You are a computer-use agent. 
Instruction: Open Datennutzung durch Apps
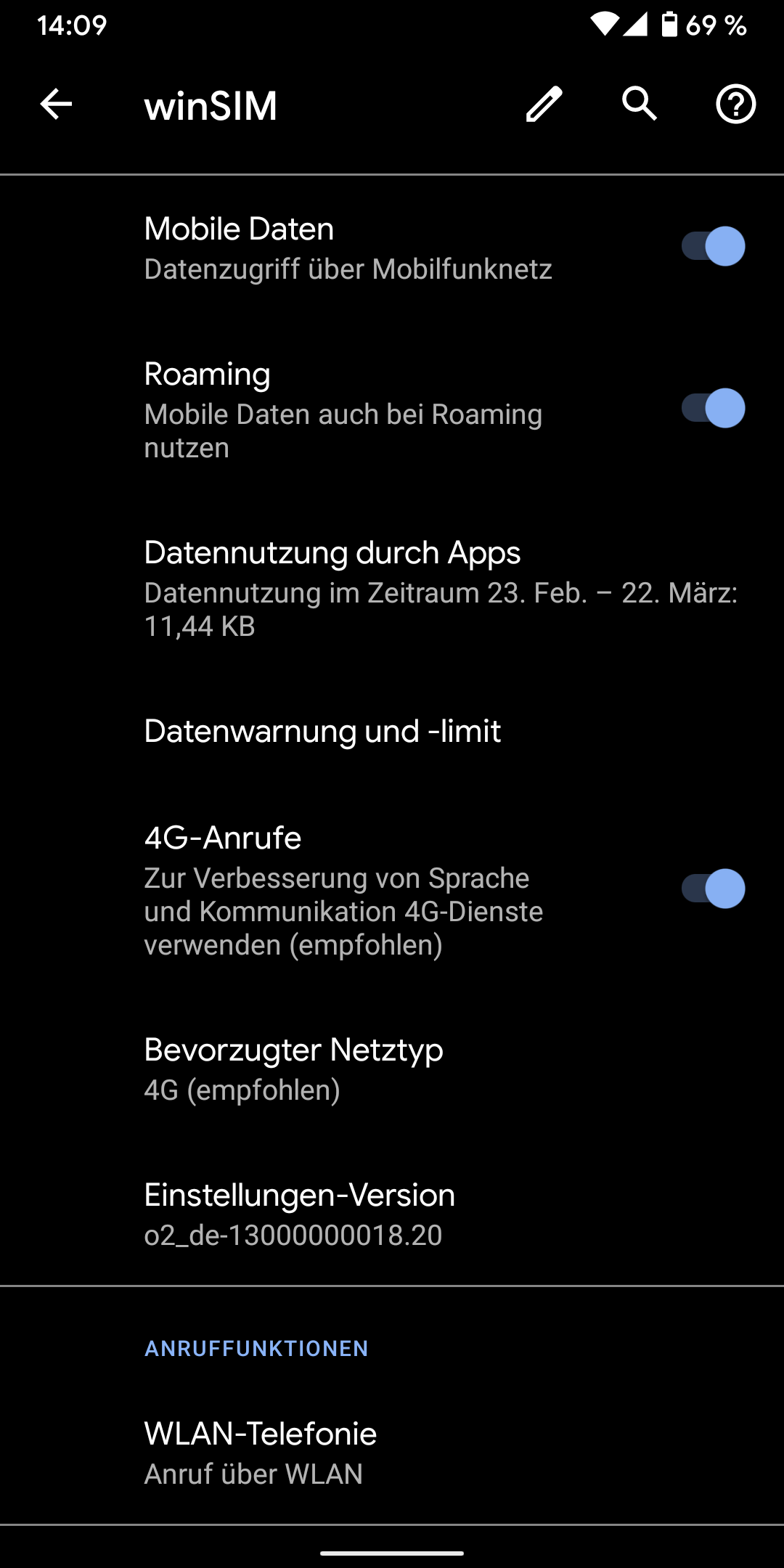[392, 588]
